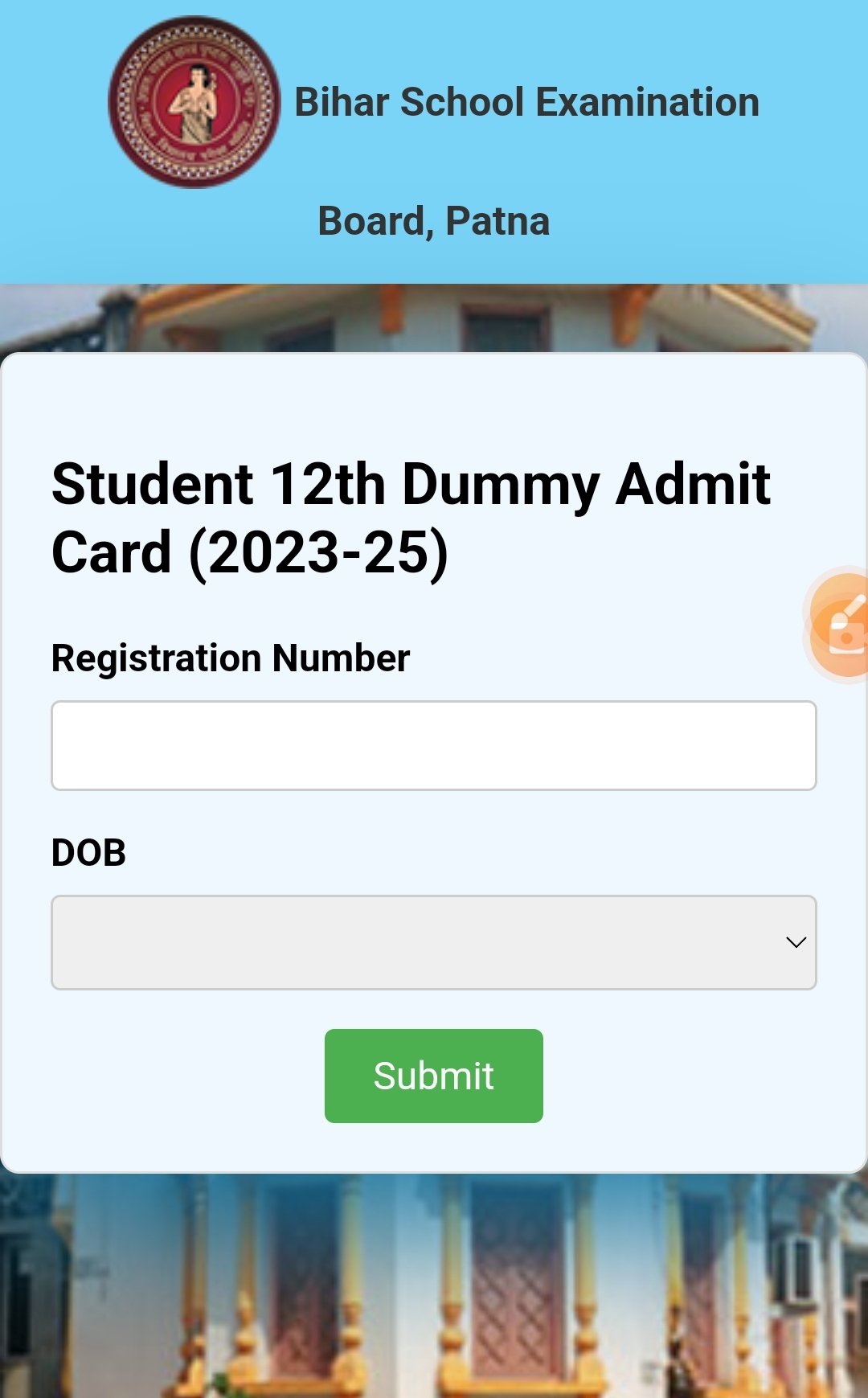
Task: Tap the Registration Number input field
Action: 434,745
